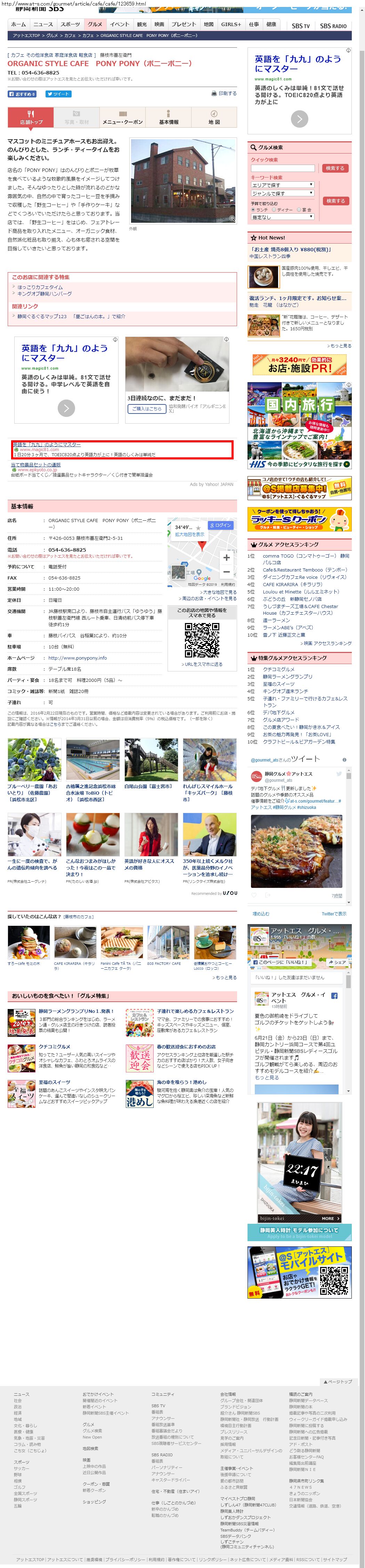Tap 印刷する to print the page
Screen dimensions: 365x1568
(224, 94)
